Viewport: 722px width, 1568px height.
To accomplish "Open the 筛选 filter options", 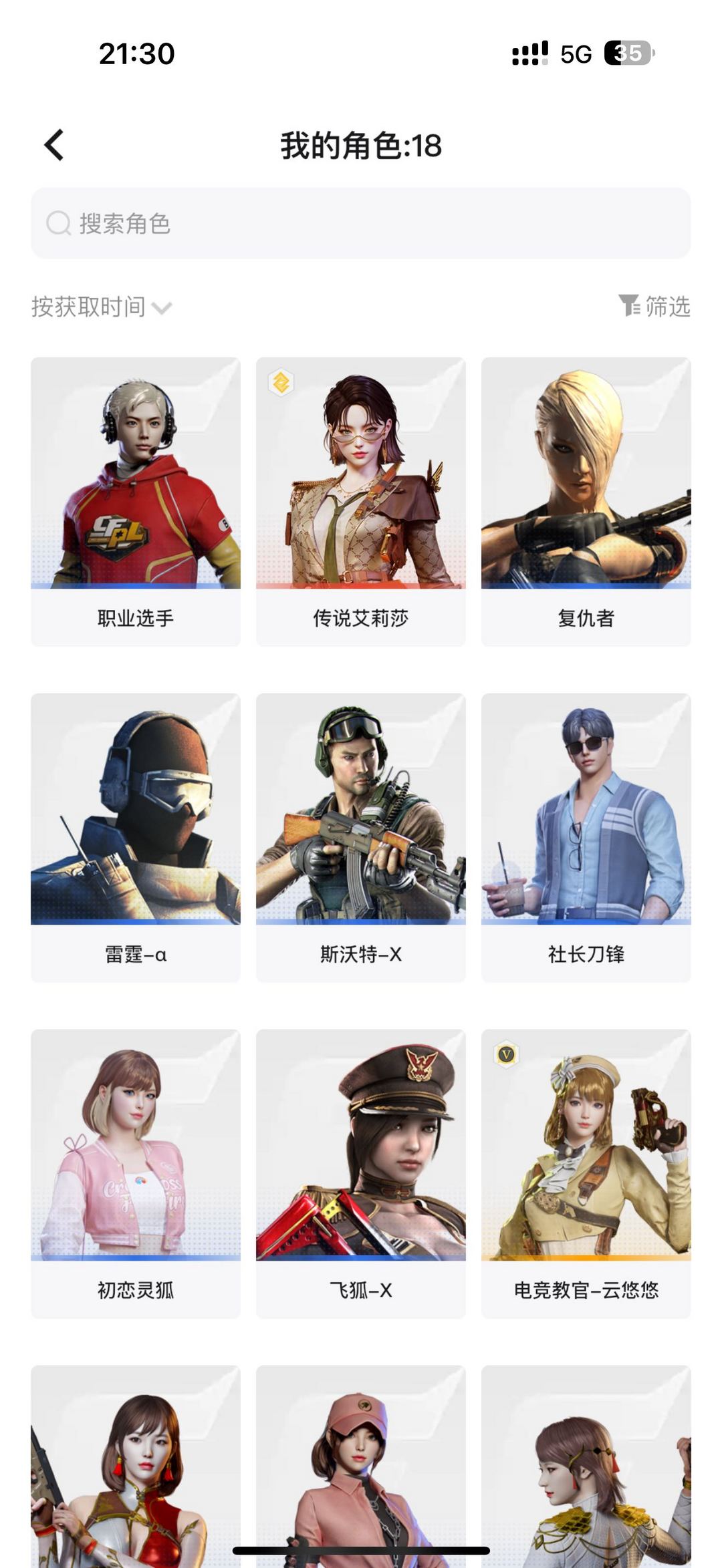I will tap(654, 307).
